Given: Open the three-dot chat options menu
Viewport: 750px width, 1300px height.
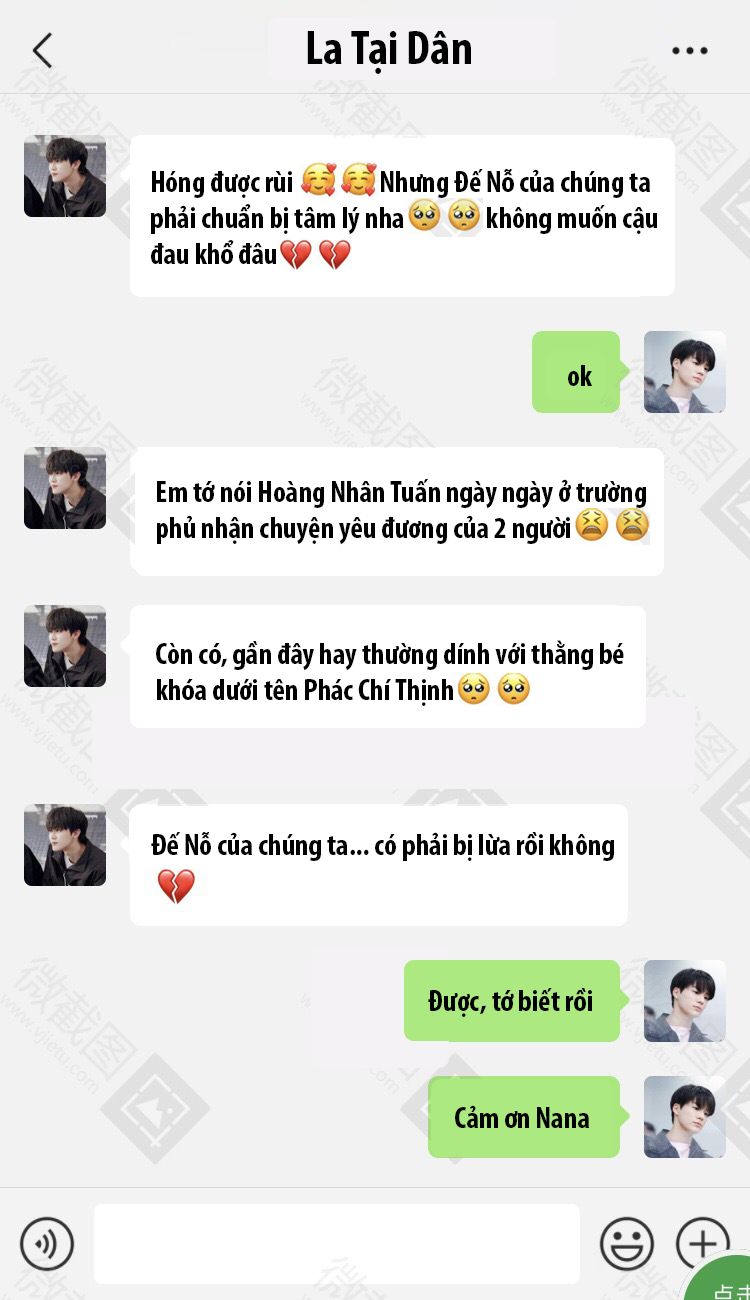Looking at the screenshot, I should pyautogui.click(x=690, y=51).
